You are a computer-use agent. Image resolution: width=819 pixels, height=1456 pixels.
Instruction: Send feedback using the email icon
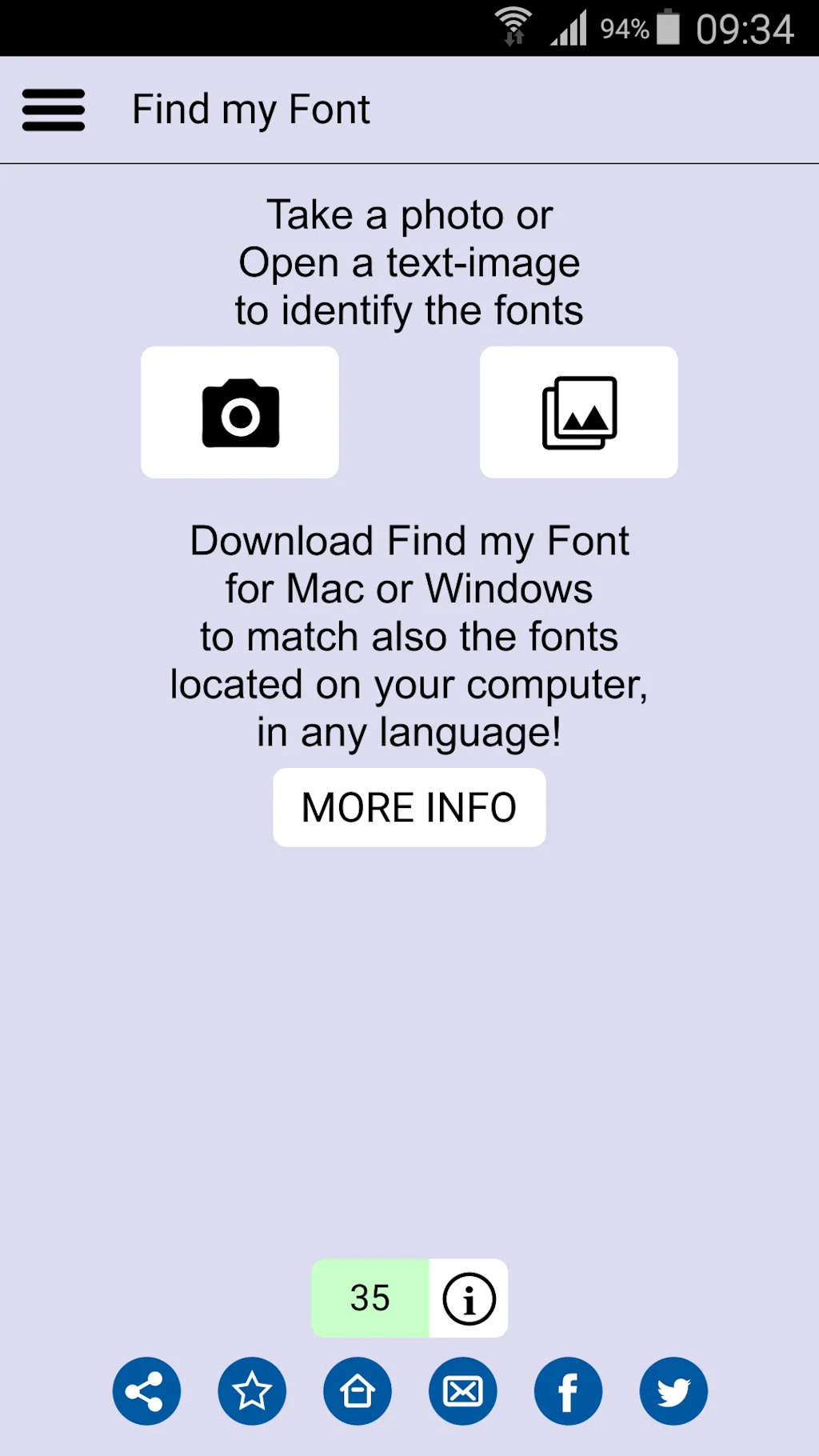tap(463, 1391)
